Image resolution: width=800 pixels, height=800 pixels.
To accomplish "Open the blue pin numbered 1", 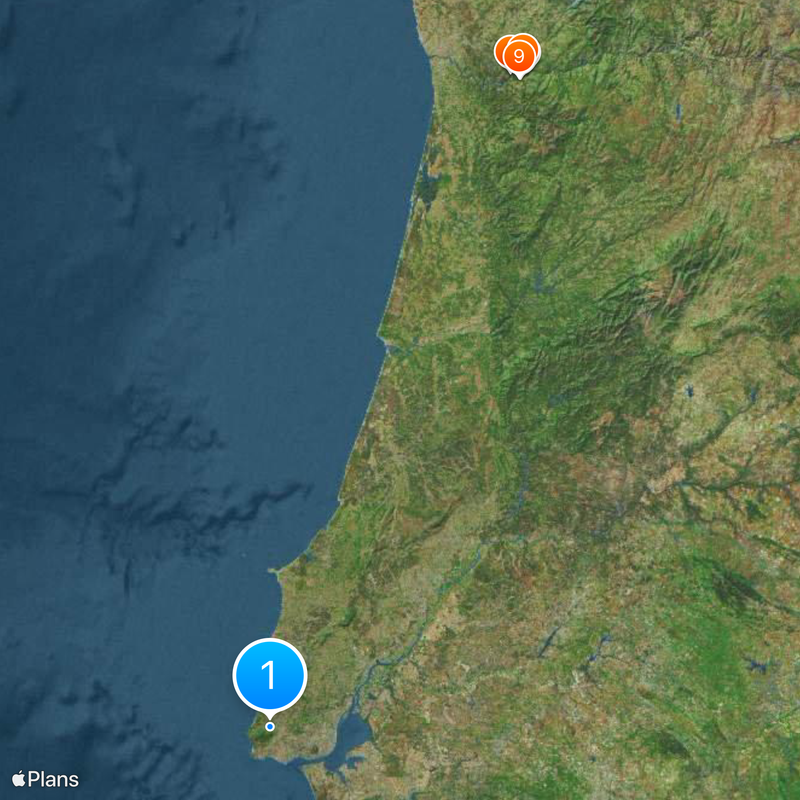I will pos(269,676).
